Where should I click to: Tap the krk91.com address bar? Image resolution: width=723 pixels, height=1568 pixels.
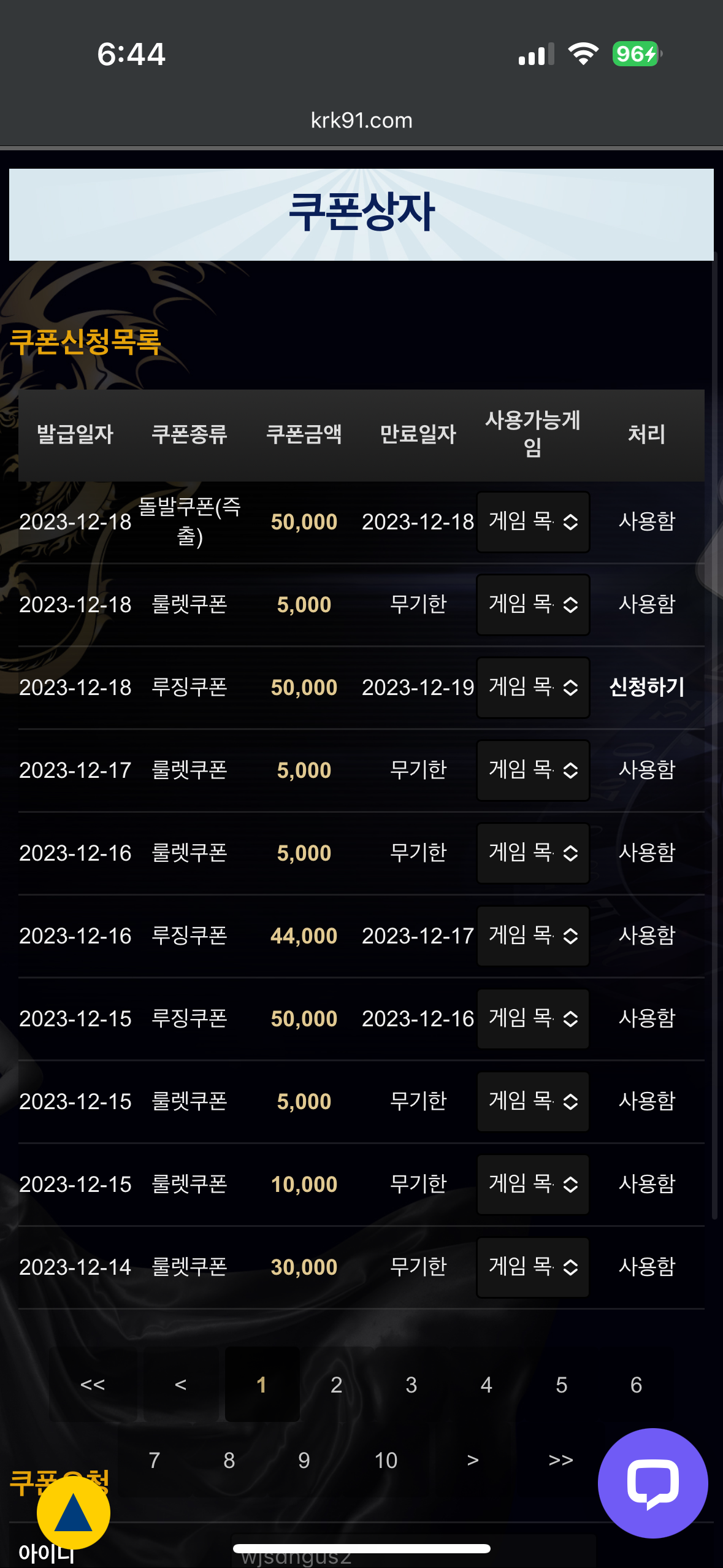362,120
